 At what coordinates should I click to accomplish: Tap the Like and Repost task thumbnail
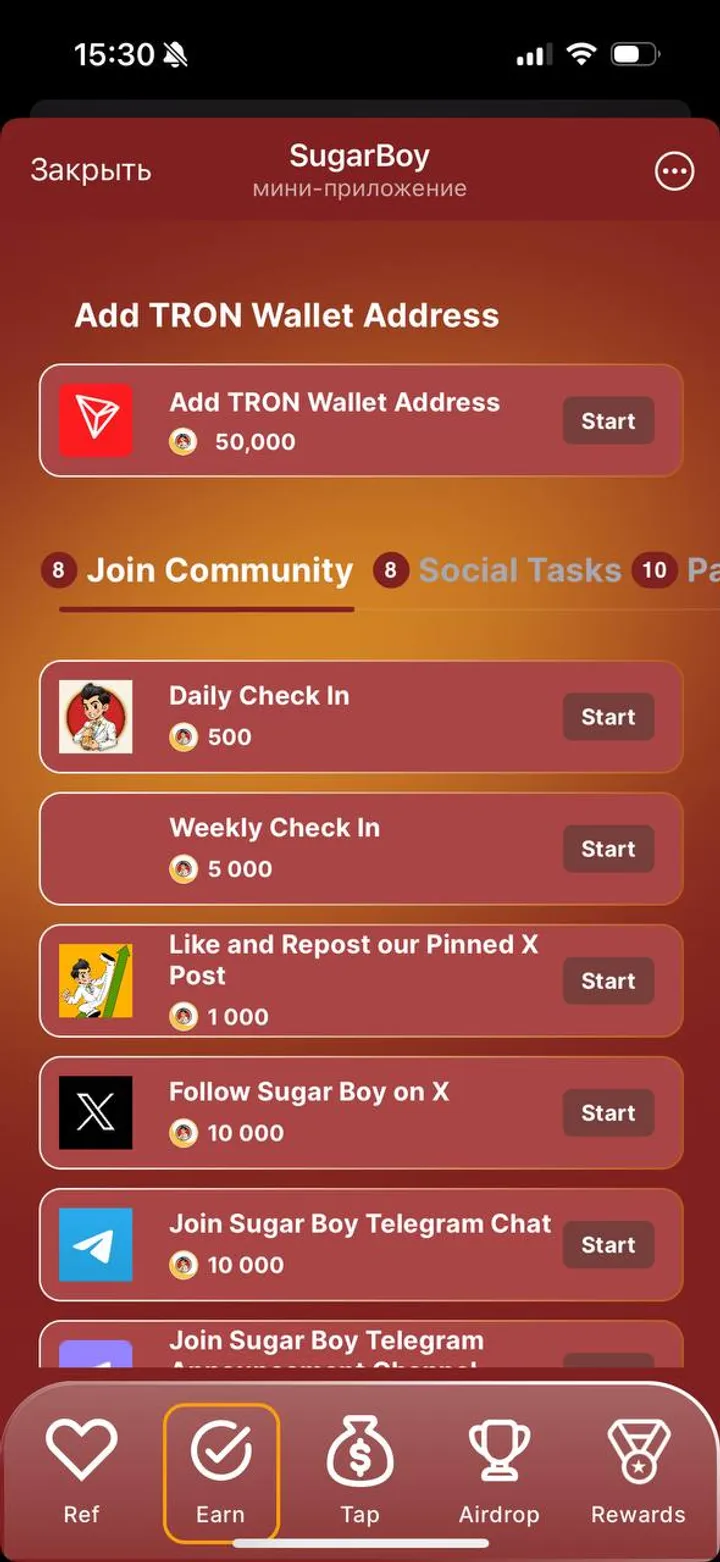(97, 980)
